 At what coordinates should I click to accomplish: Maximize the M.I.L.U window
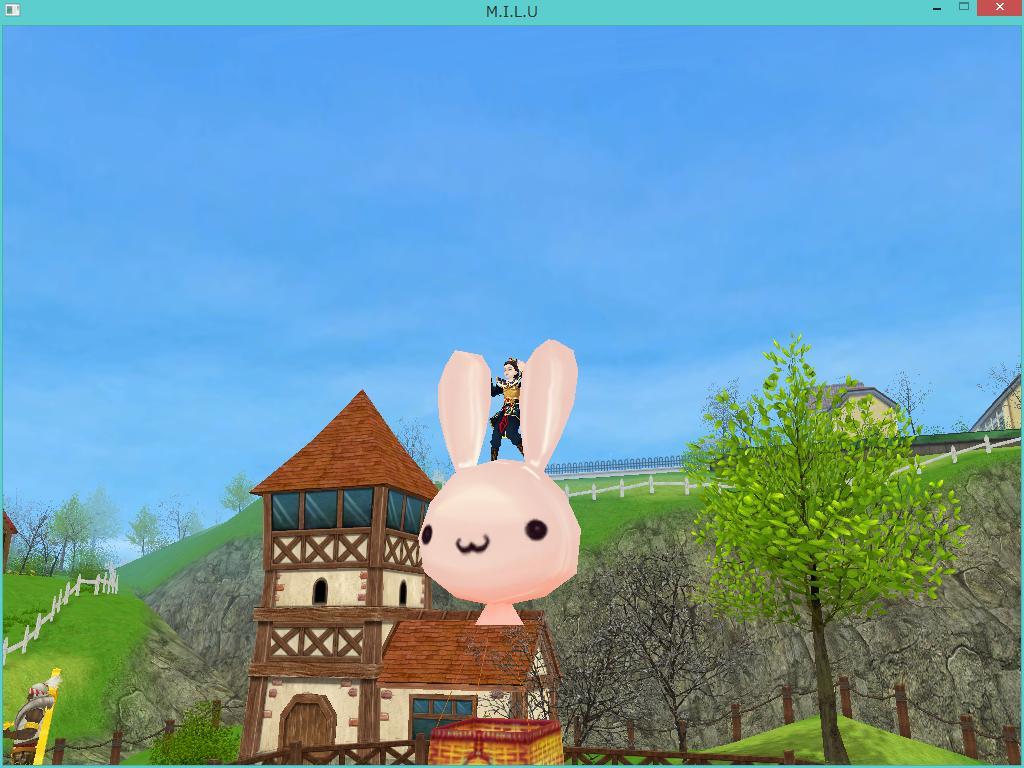coord(964,7)
